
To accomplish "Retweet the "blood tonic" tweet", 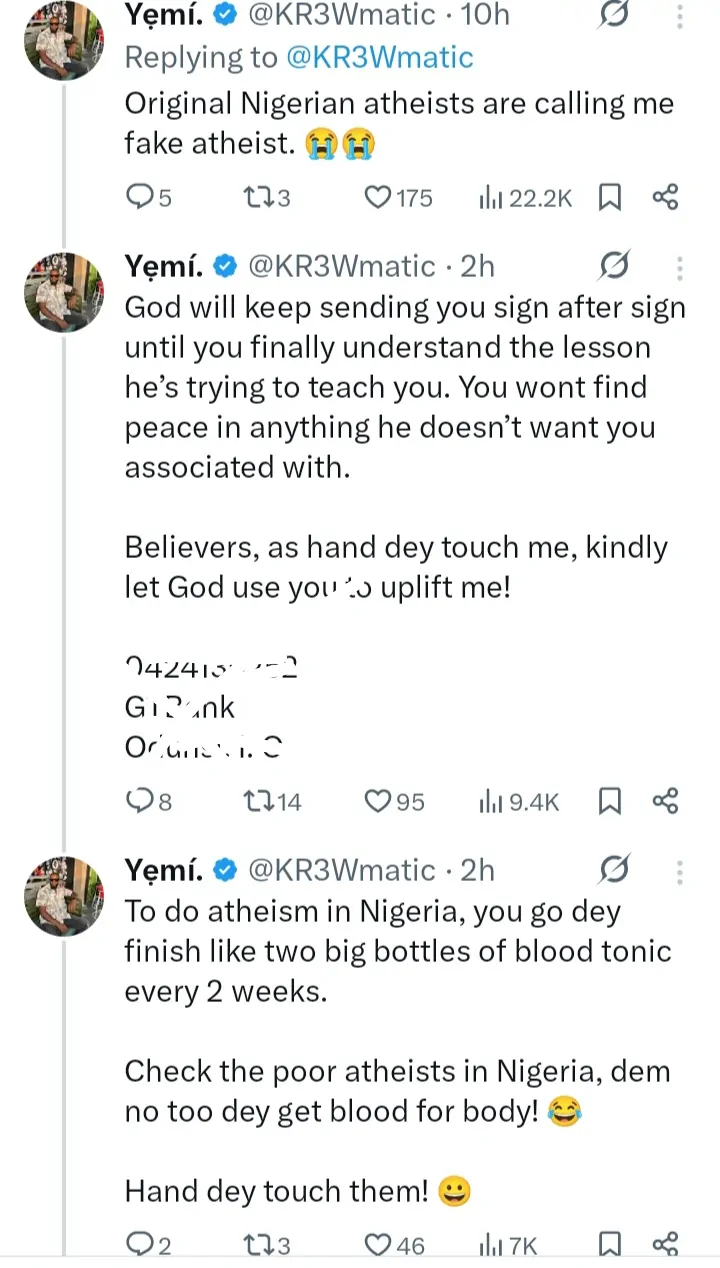I will (x=255, y=1245).
